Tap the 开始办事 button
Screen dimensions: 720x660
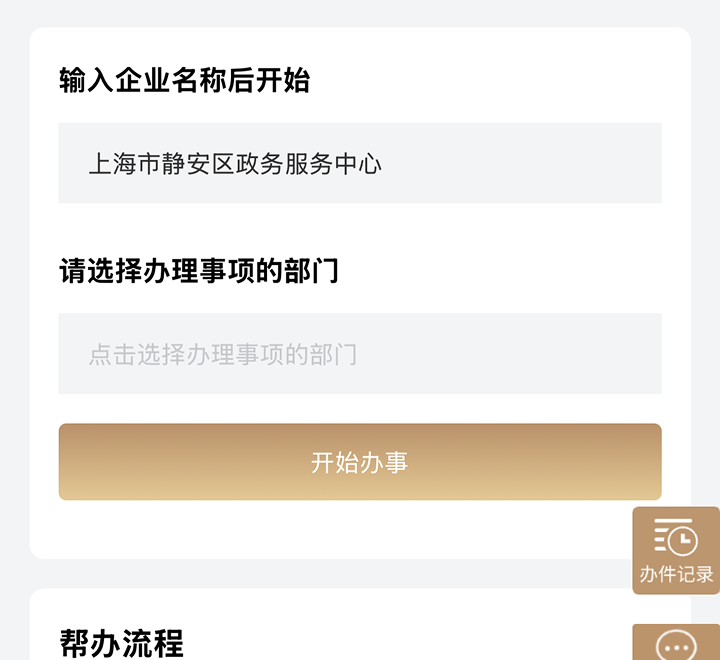click(x=360, y=462)
